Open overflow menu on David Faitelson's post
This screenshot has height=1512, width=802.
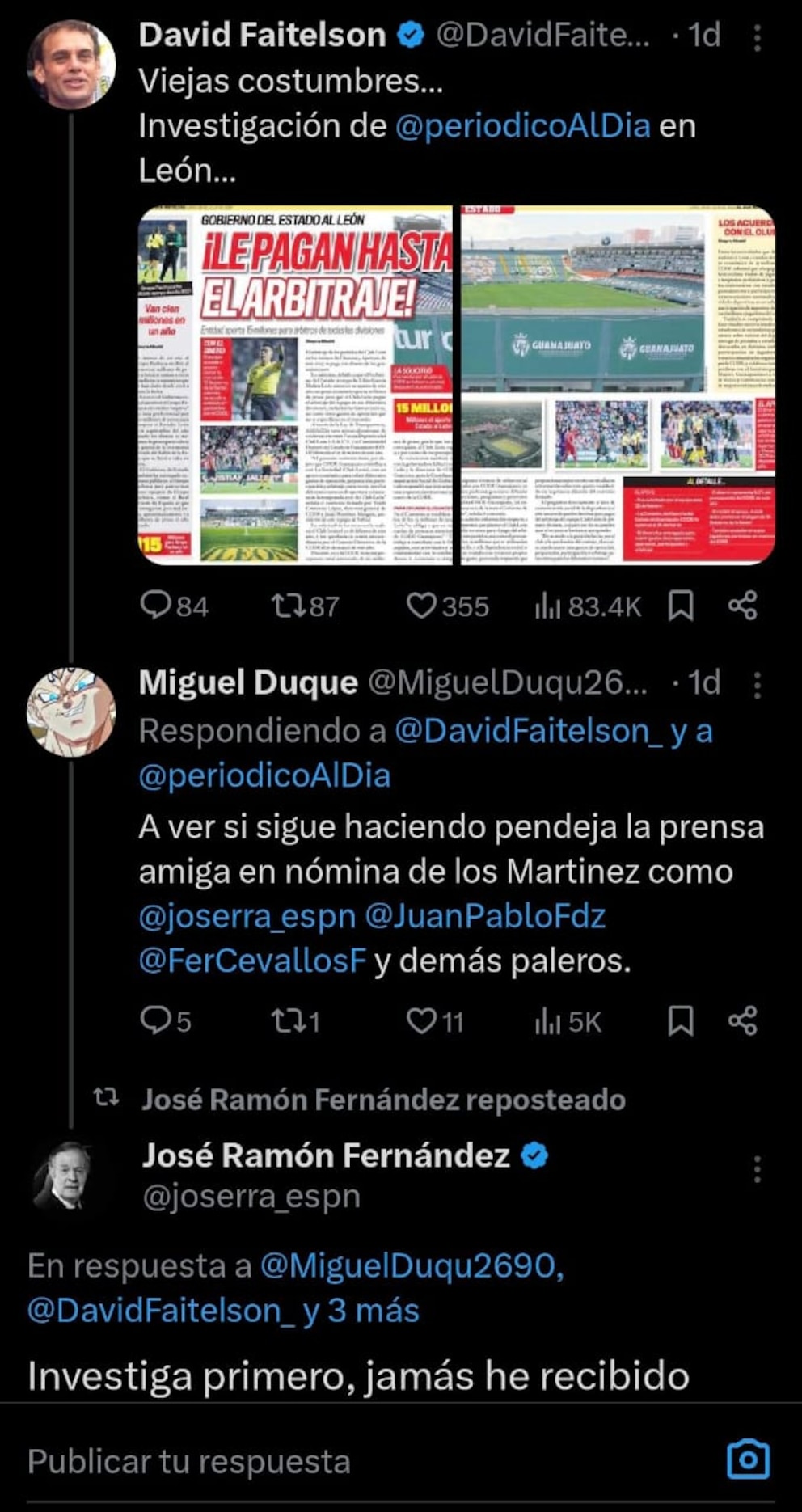pyautogui.click(x=757, y=38)
